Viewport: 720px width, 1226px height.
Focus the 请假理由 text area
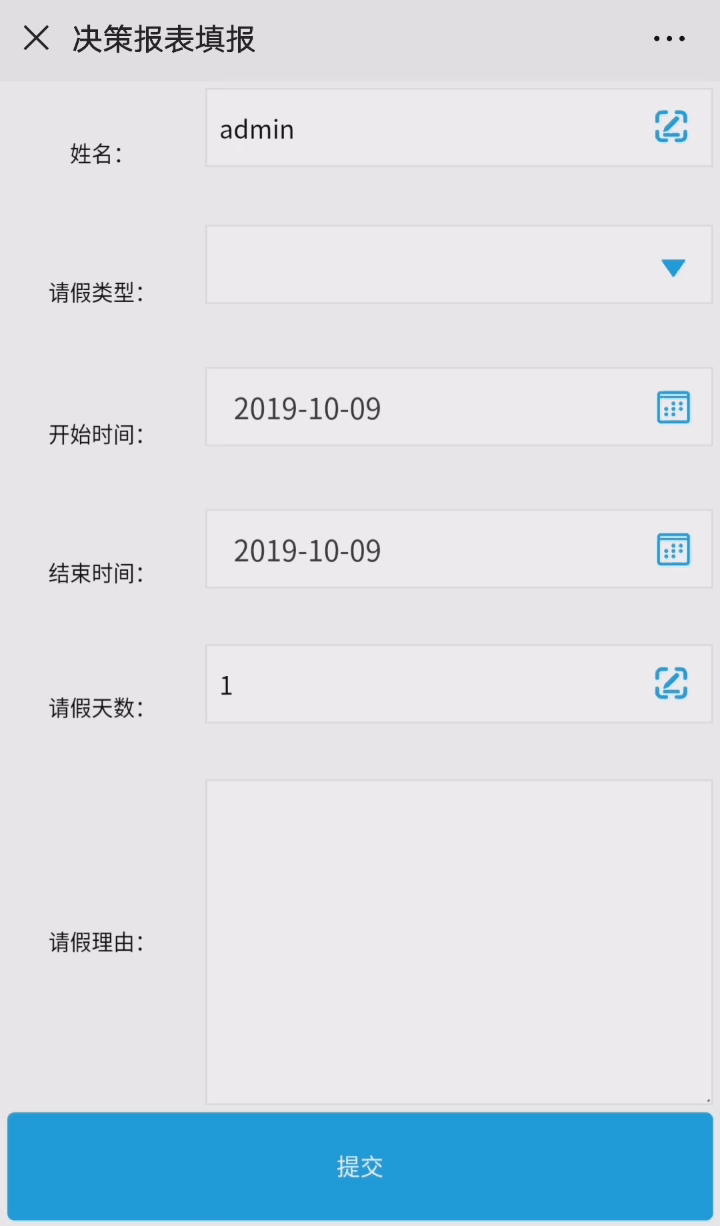pos(458,942)
